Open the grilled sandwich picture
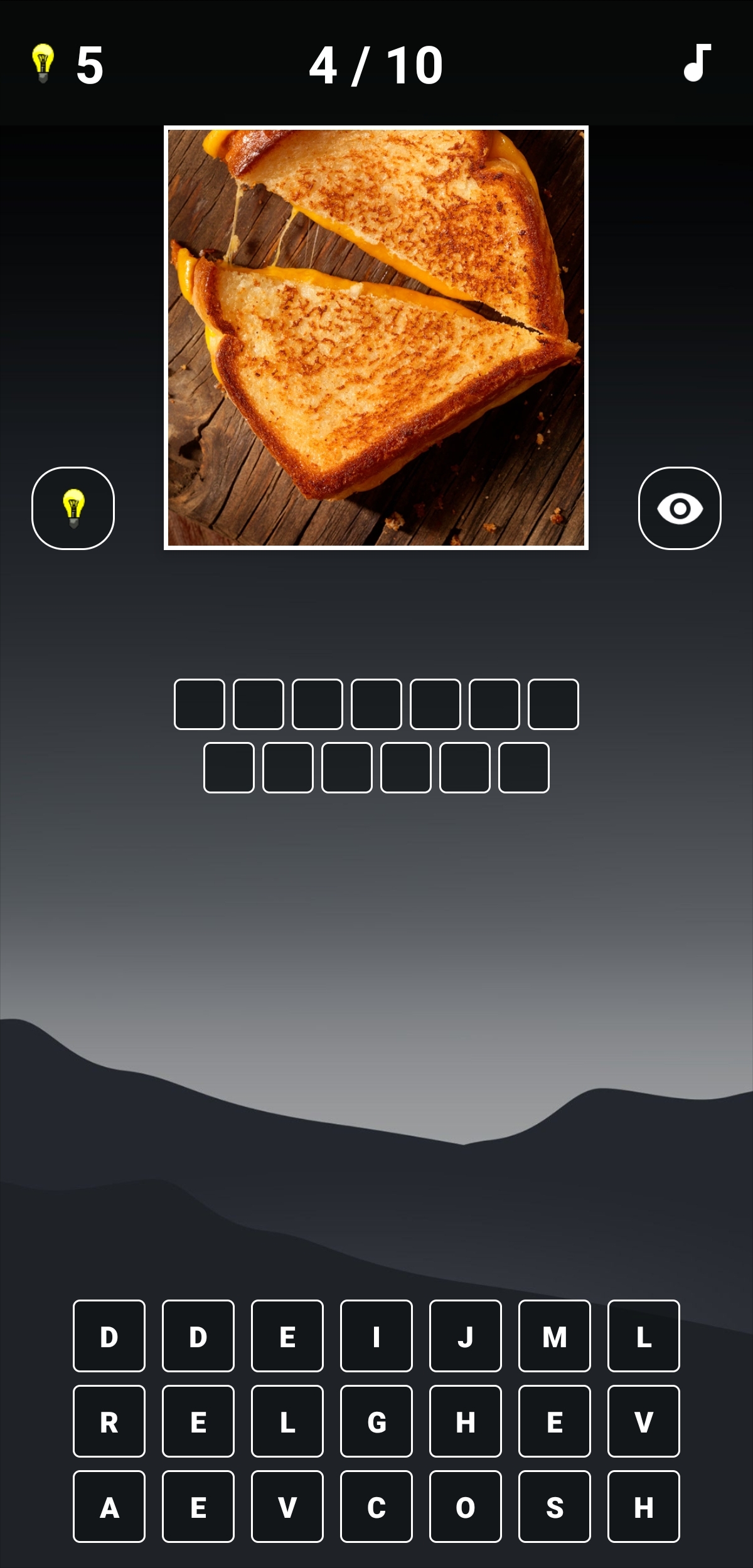 (376, 337)
